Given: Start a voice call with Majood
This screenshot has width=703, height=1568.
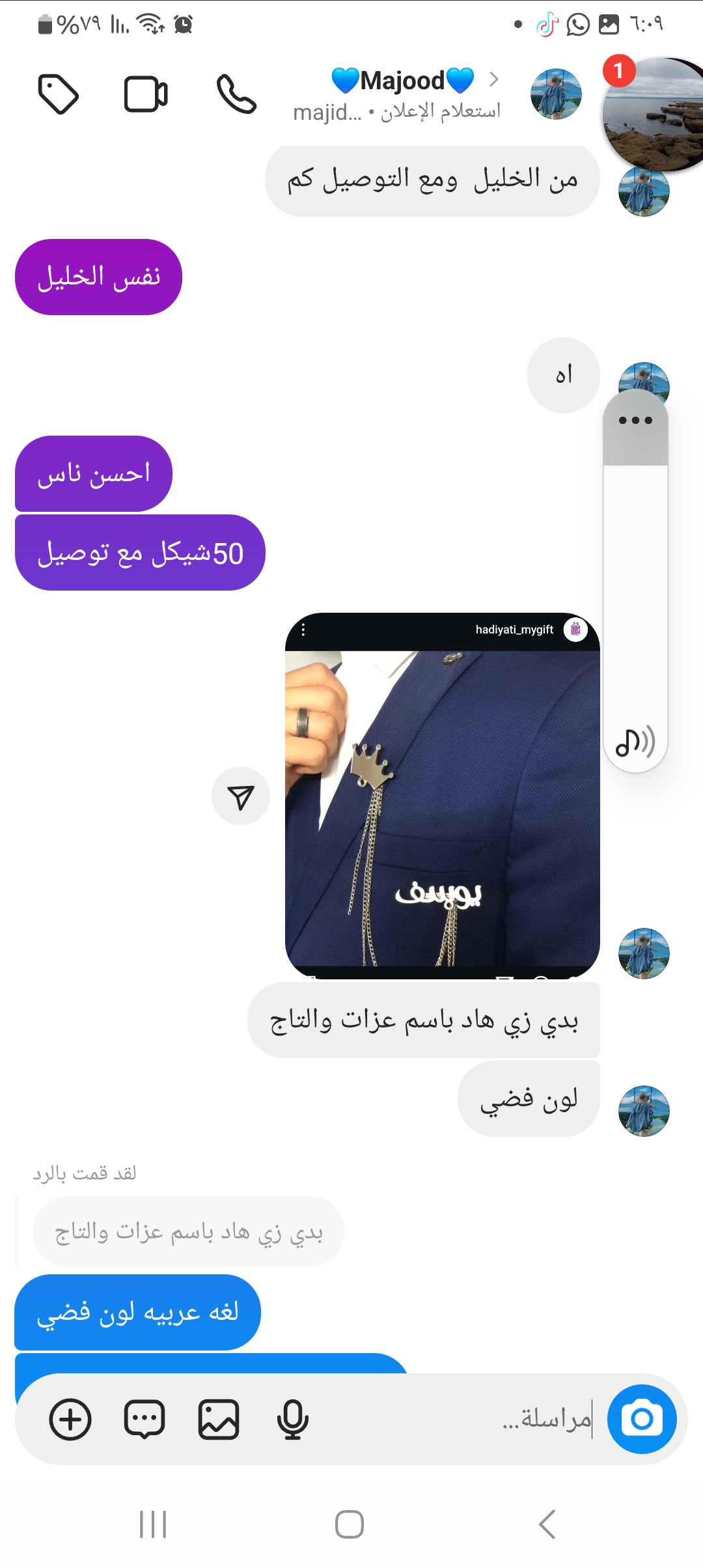Looking at the screenshot, I should pos(236,94).
